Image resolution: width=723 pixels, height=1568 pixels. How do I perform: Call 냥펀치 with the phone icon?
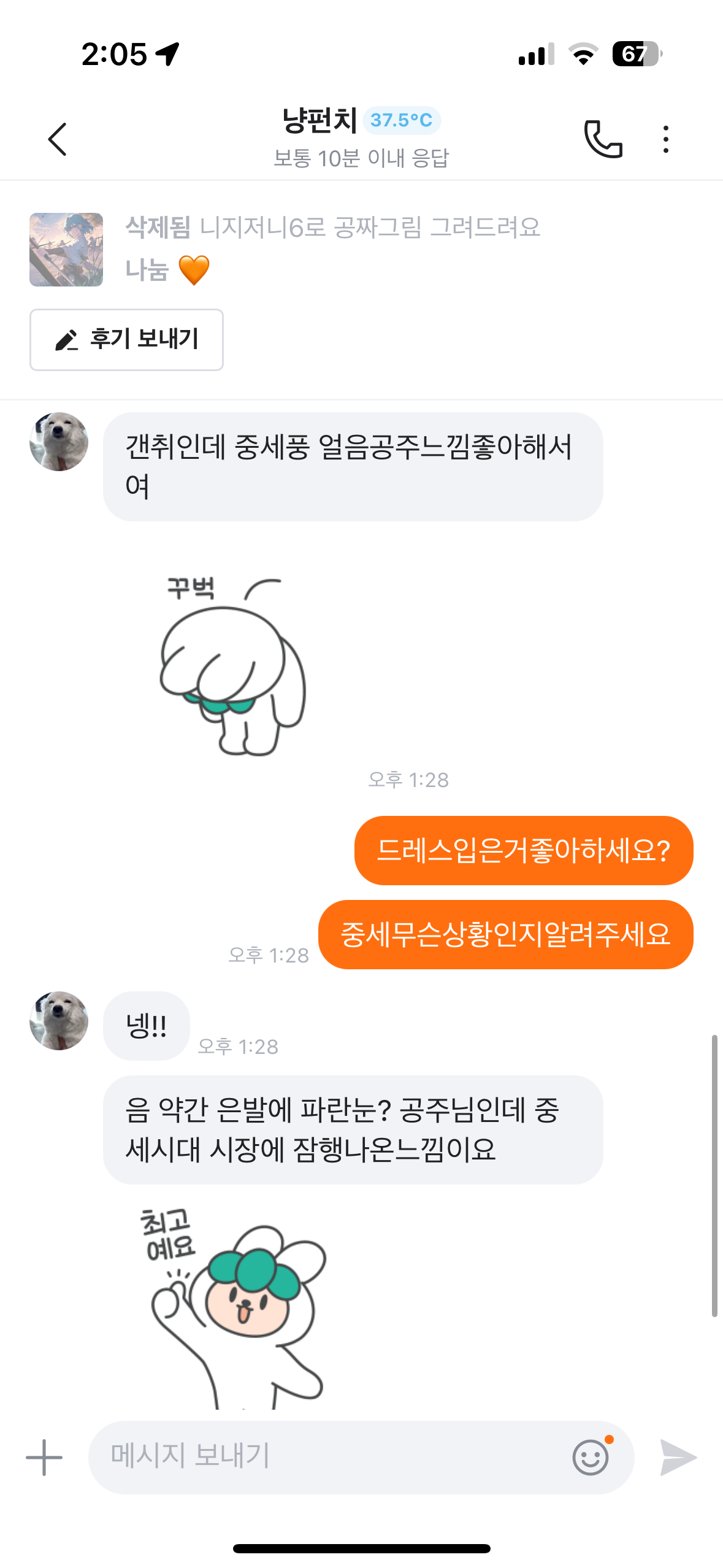[x=603, y=139]
